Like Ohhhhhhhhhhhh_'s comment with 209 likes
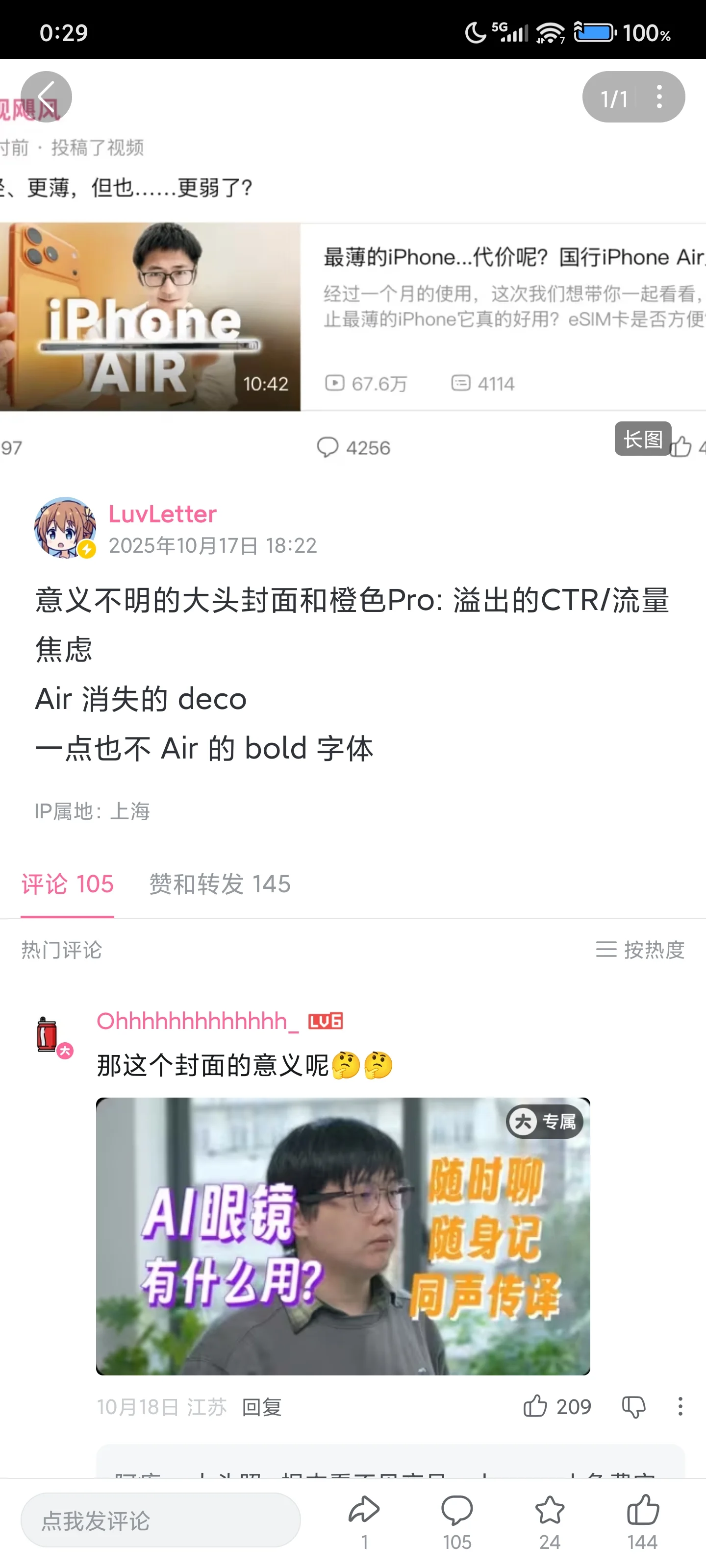This screenshot has height=1568, width=706. (536, 1406)
